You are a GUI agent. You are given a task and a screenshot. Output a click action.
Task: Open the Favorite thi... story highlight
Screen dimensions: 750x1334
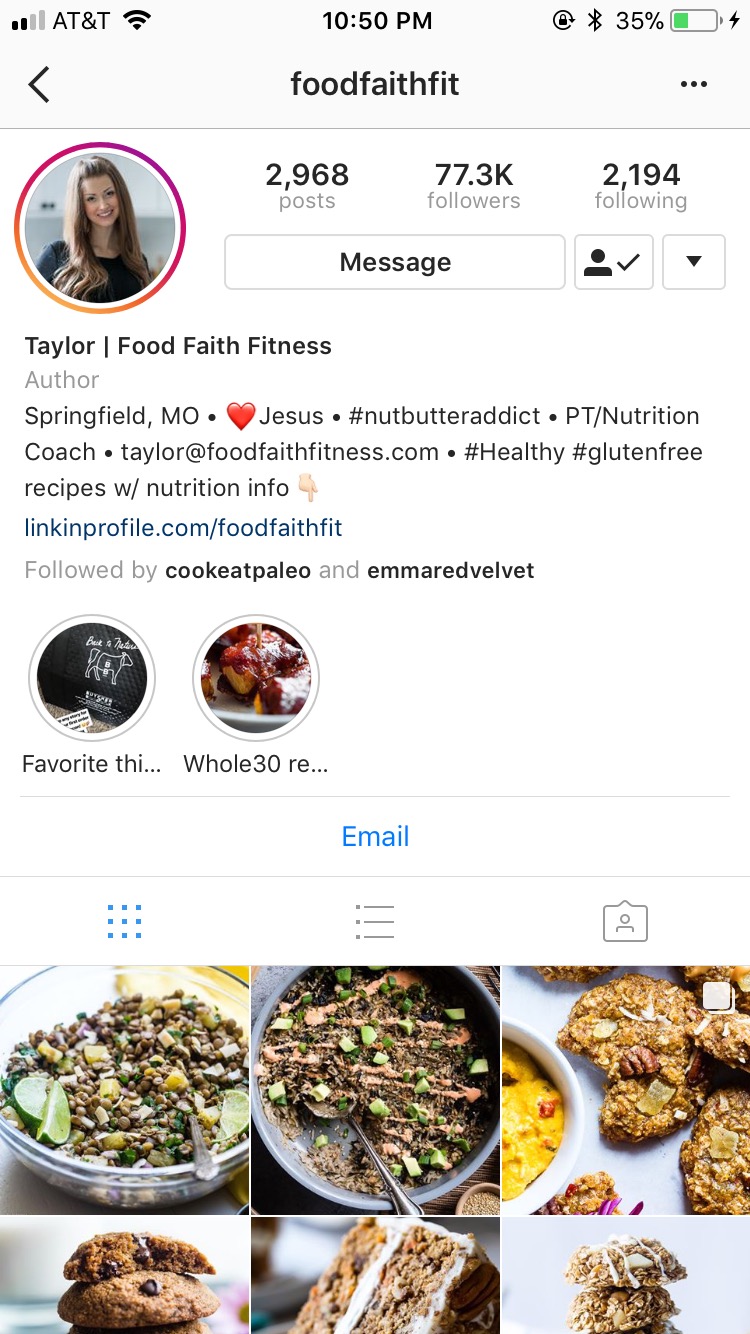pyautogui.click(x=92, y=678)
